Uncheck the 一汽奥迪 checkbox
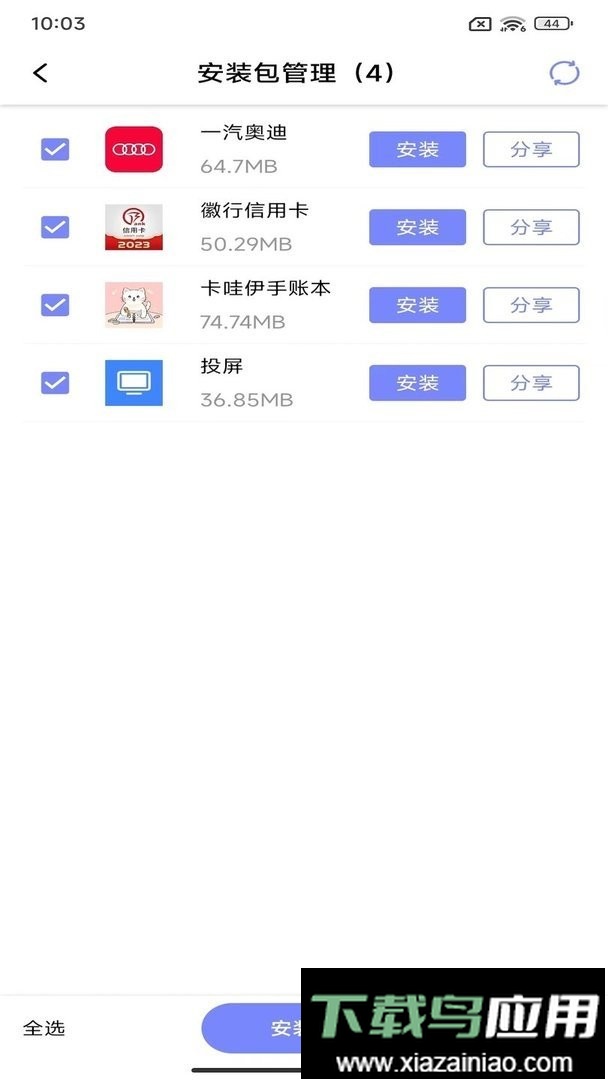This screenshot has width=608, height=1080. click(55, 149)
